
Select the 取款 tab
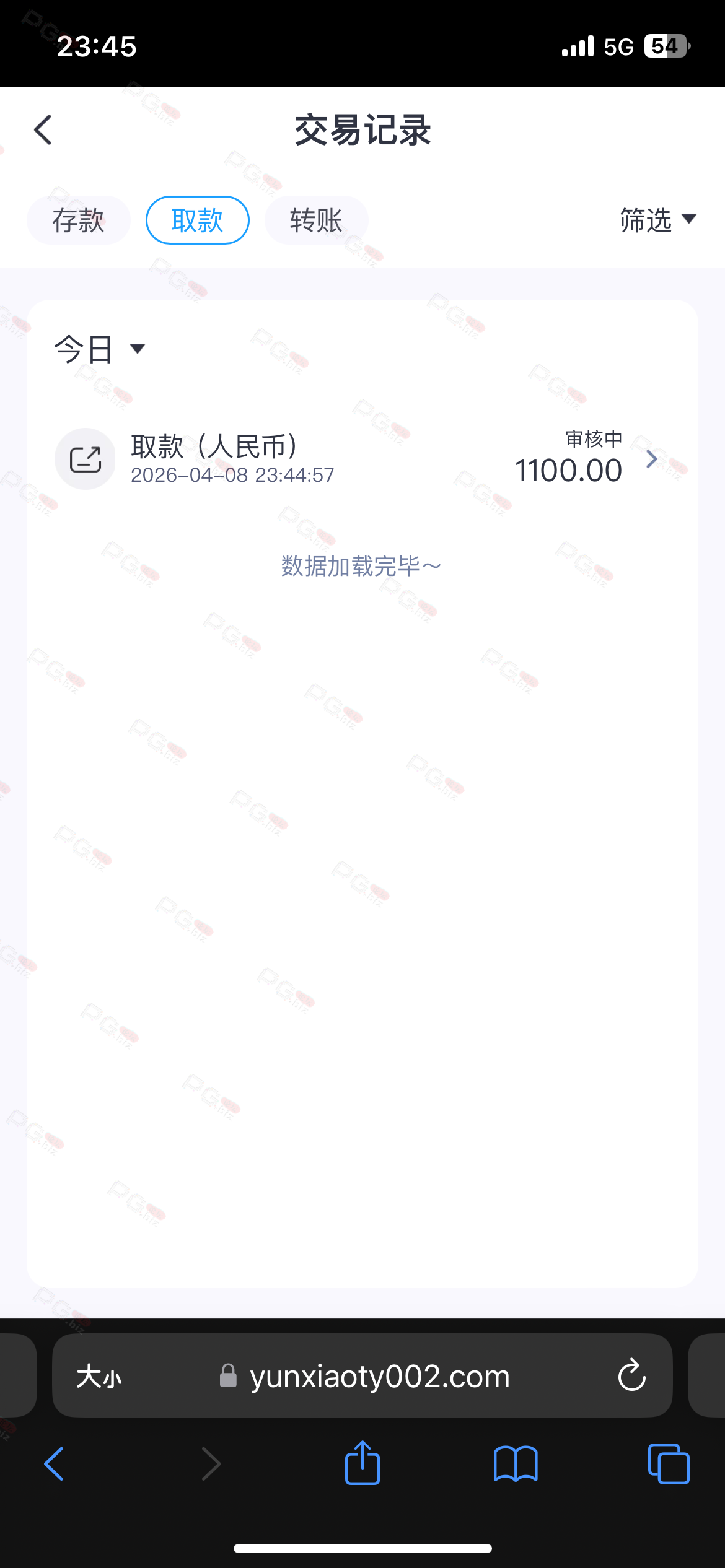(197, 220)
